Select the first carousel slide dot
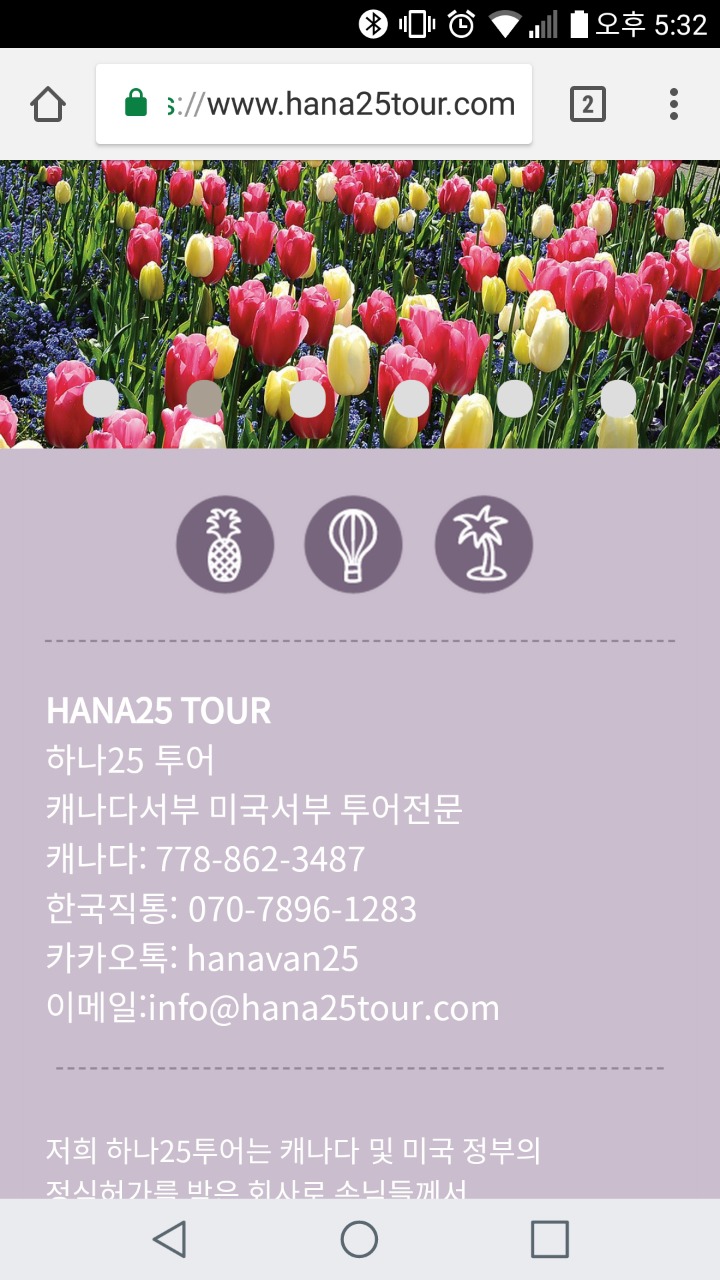Viewport: 720px width, 1280px height. tap(100, 399)
